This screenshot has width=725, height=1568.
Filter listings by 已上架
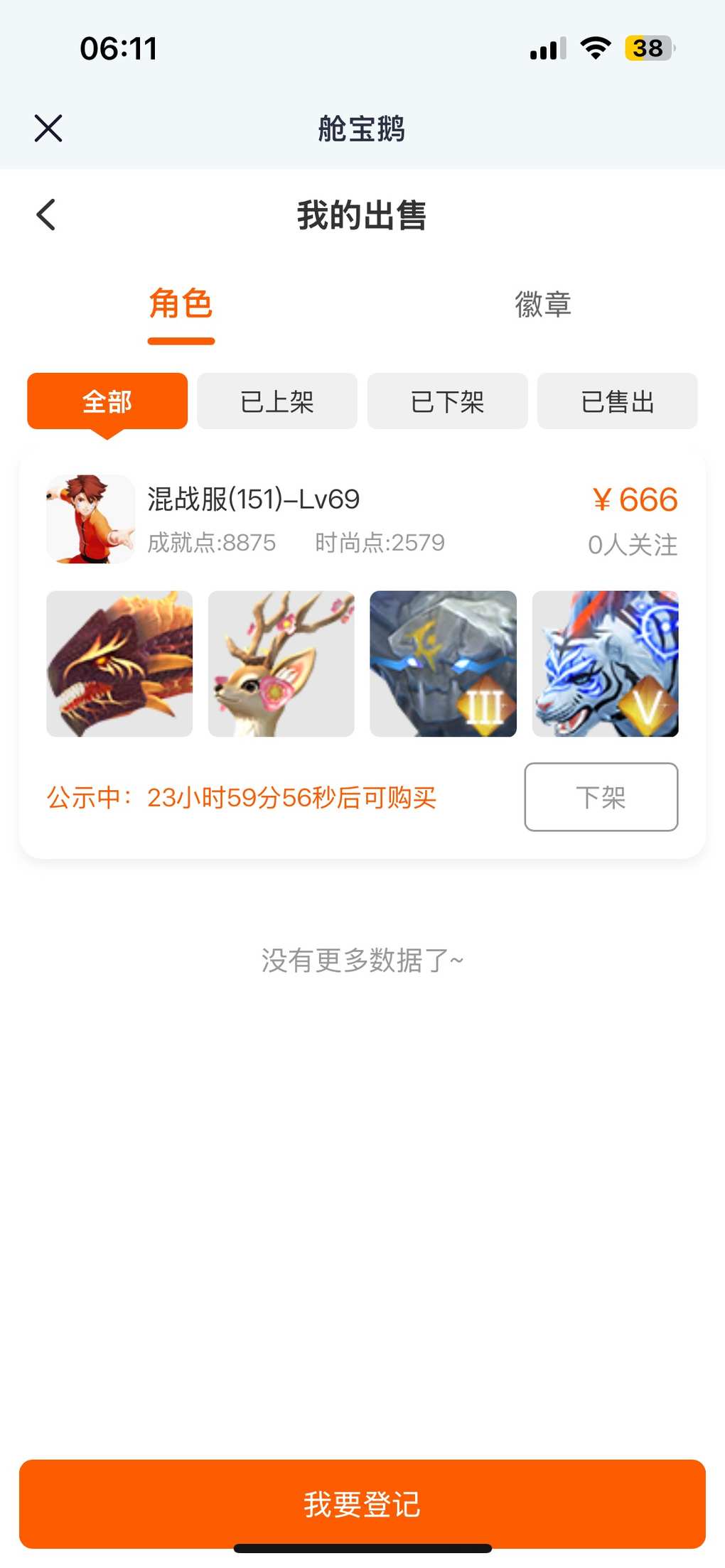277,401
